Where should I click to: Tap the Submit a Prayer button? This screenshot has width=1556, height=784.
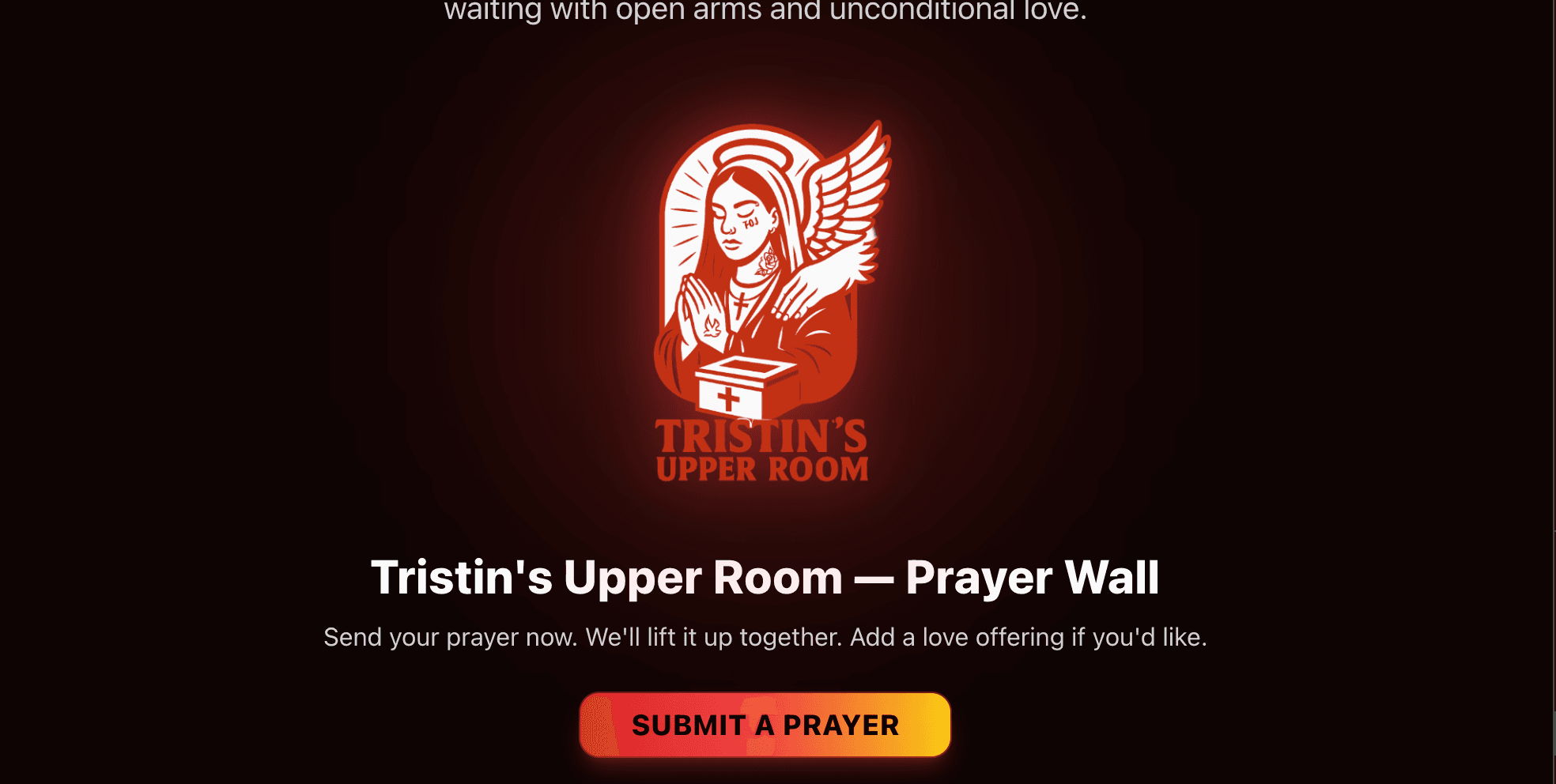pos(765,725)
